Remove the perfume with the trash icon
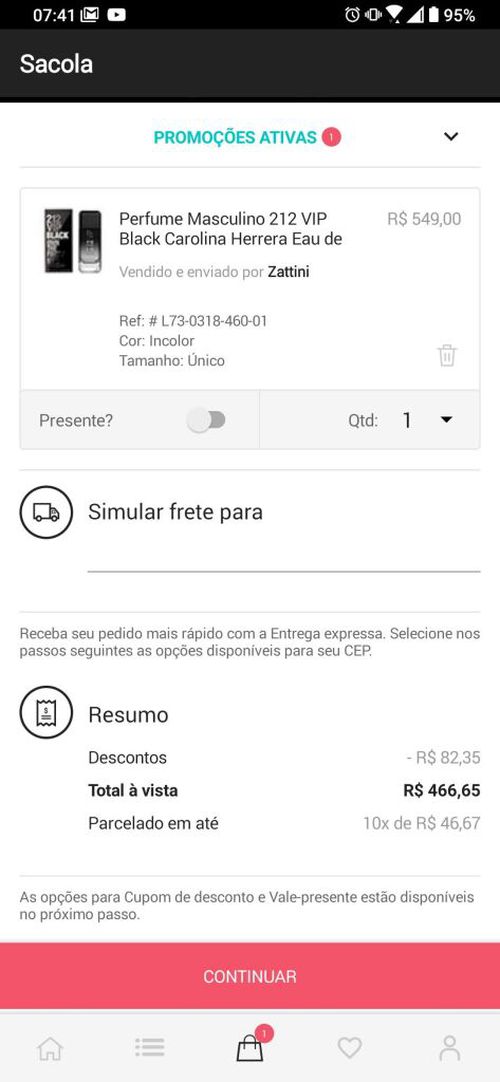The width and height of the screenshot is (500, 1082). 447,355
